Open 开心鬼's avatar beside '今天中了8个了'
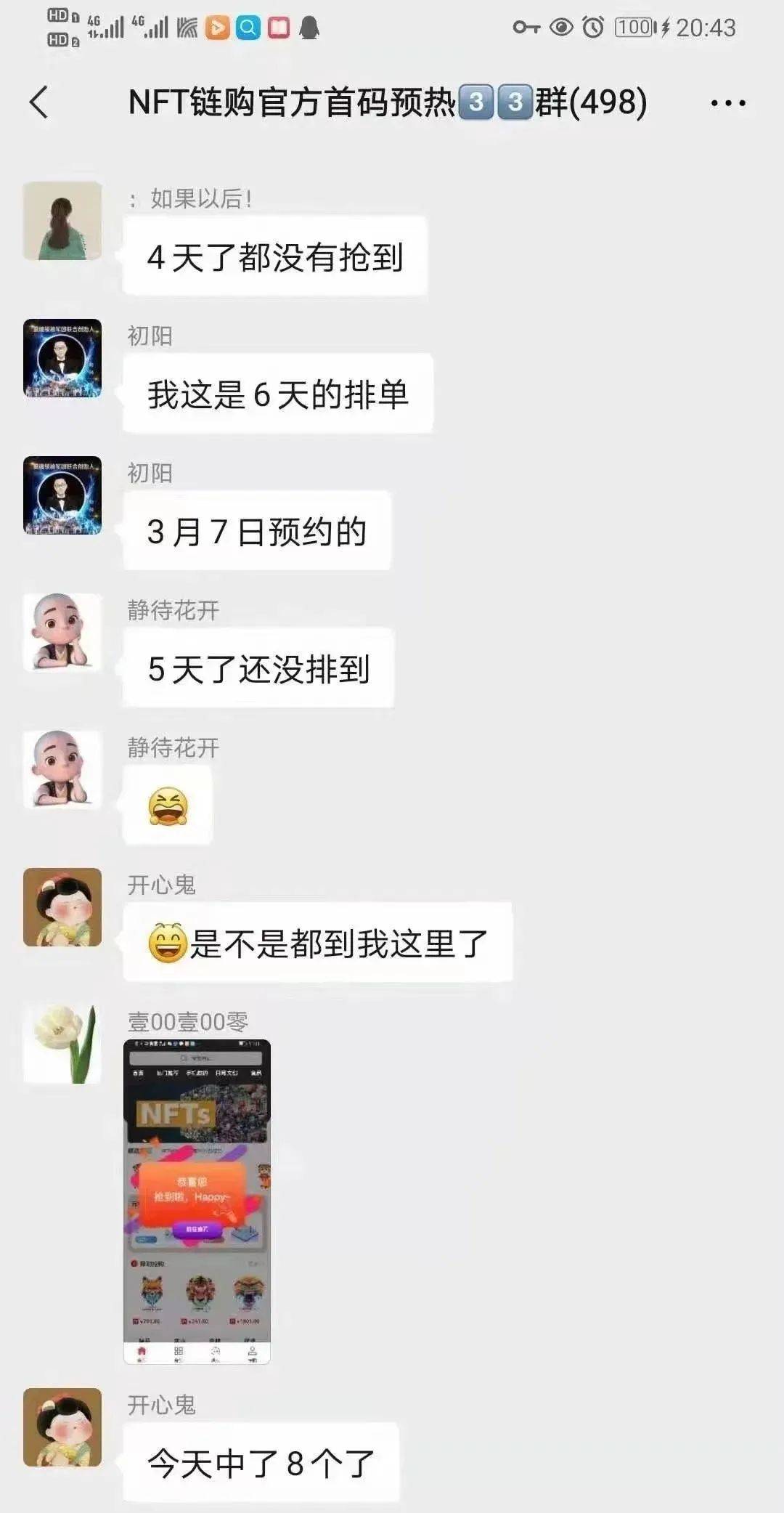The image size is (784, 1513). pos(62,1427)
